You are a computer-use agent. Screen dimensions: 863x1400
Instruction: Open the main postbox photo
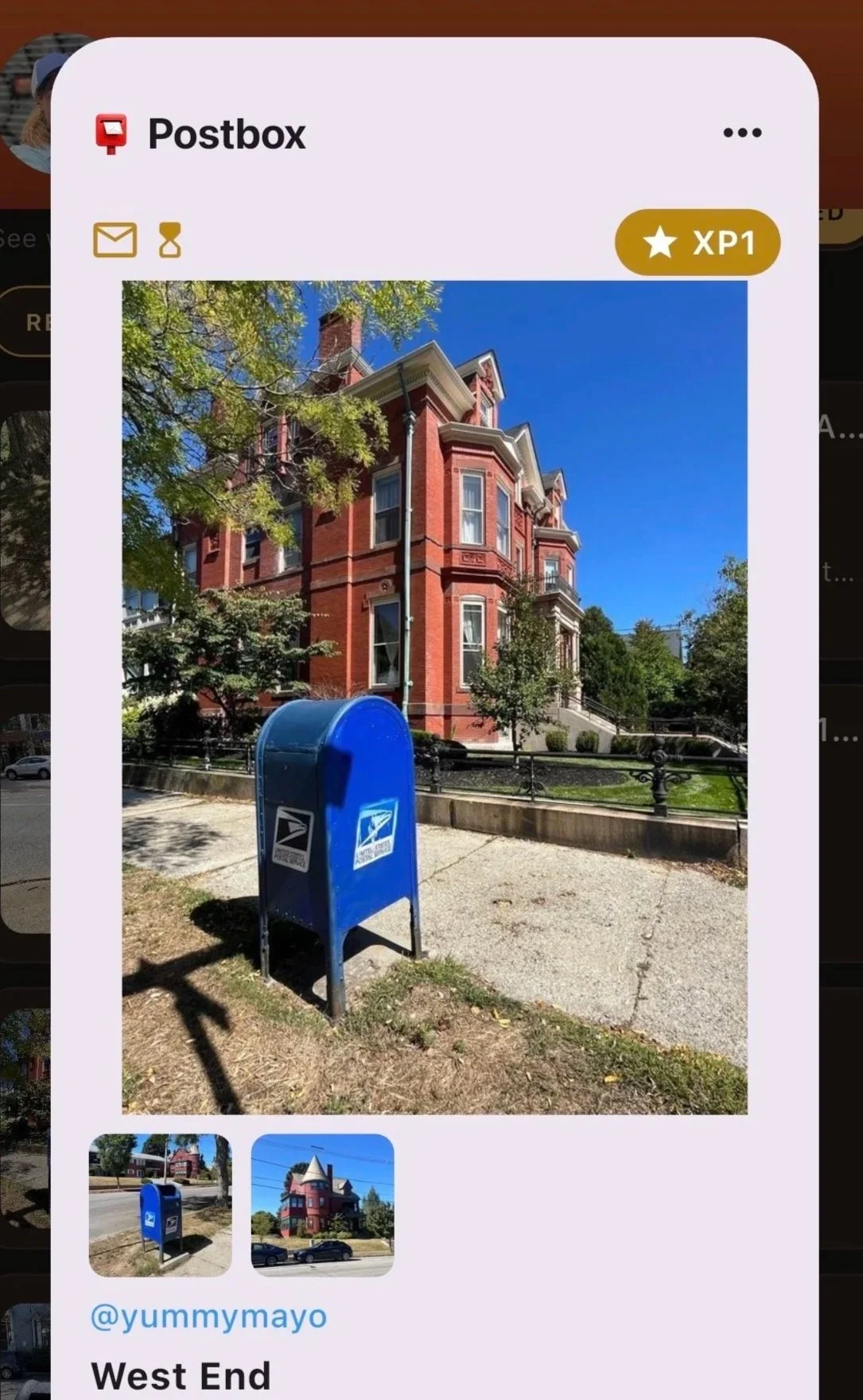coord(434,697)
